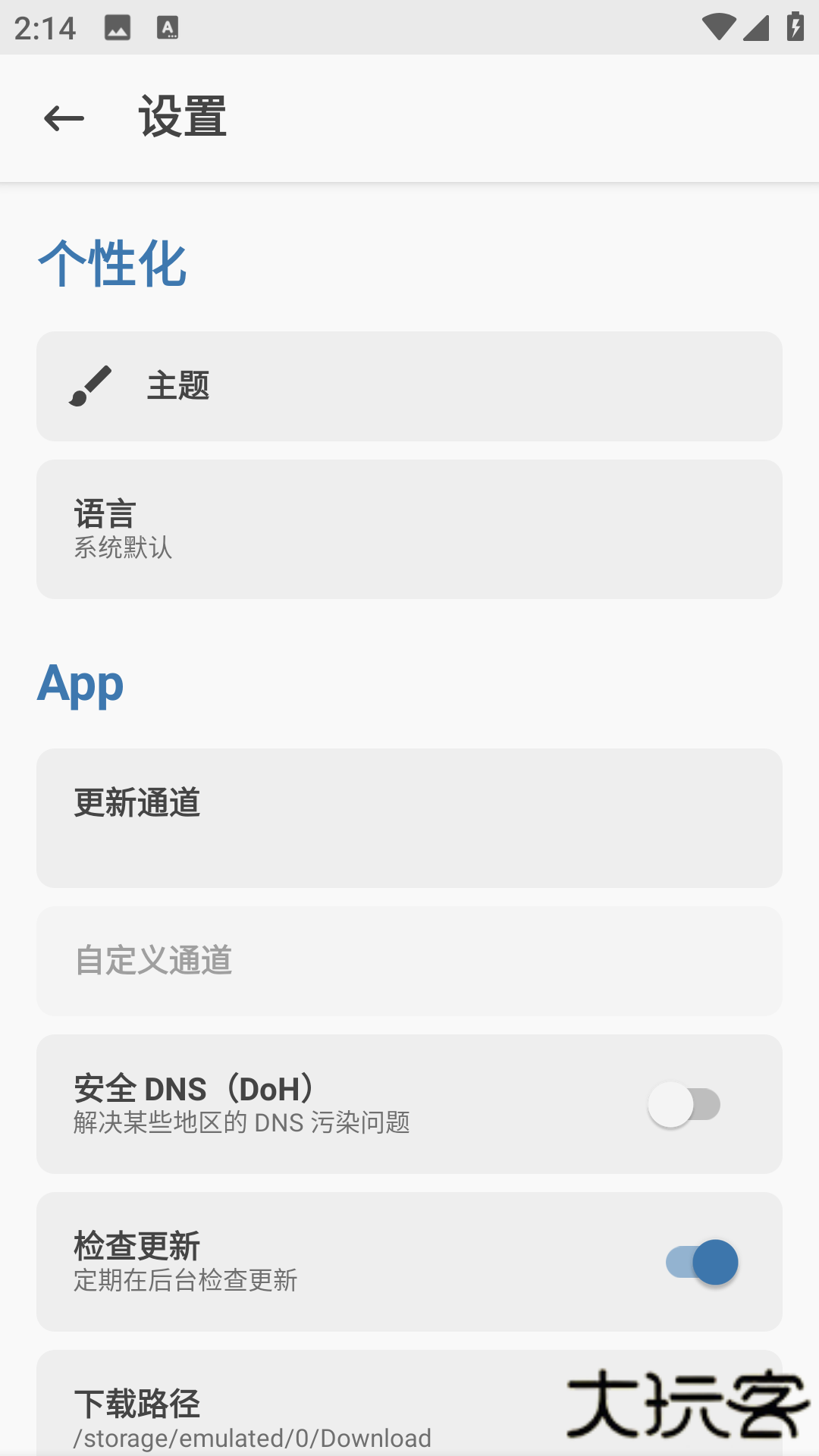The height and width of the screenshot is (1456, 819).
Task: Open the 语言 language setting
Action: (409, 529)
